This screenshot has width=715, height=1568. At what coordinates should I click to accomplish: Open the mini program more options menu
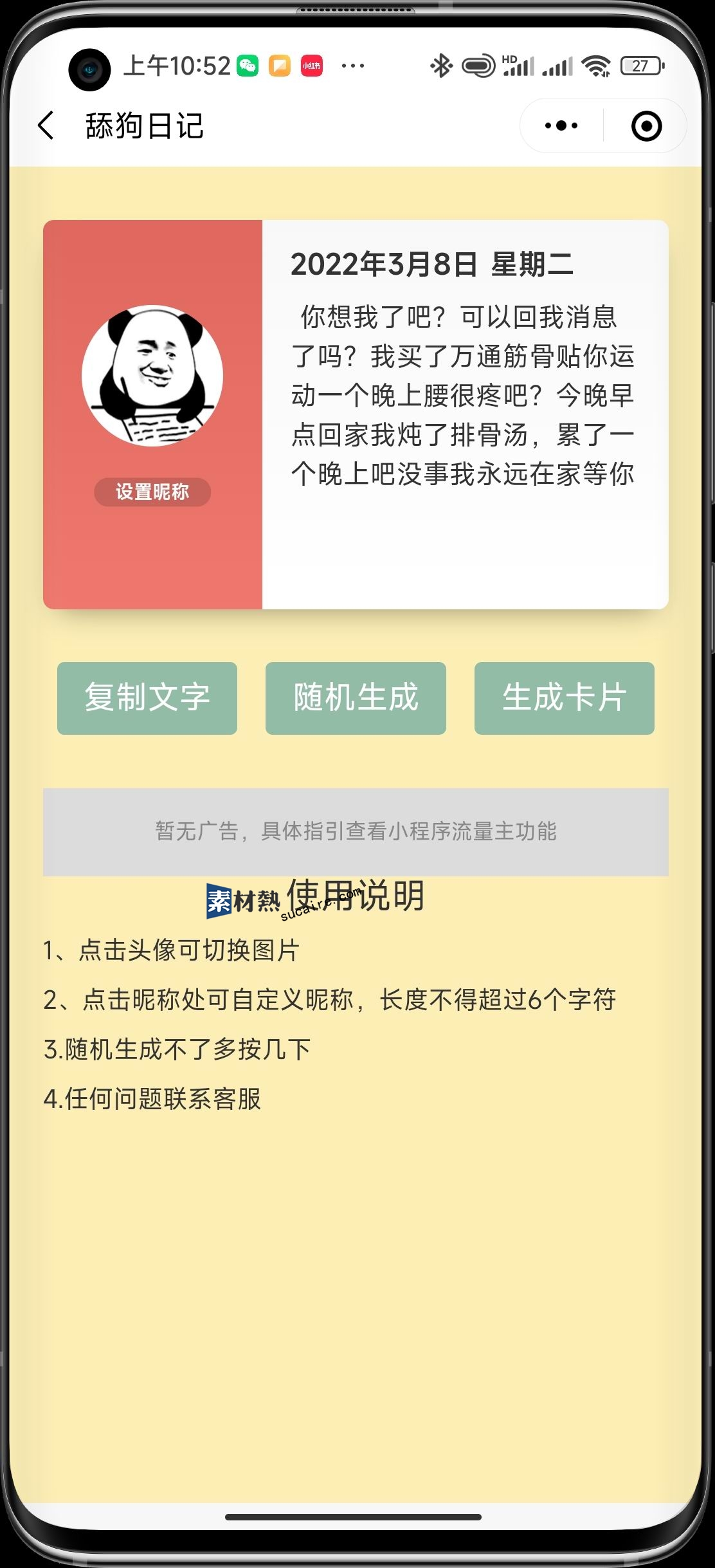[x=561, y=125]
